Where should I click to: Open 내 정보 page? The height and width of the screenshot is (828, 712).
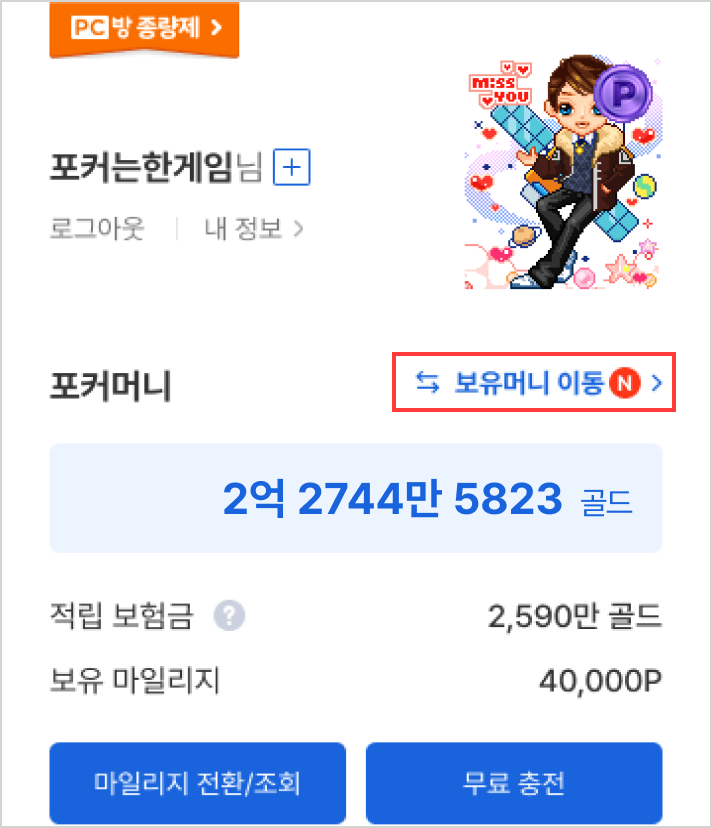pos(254,229)
